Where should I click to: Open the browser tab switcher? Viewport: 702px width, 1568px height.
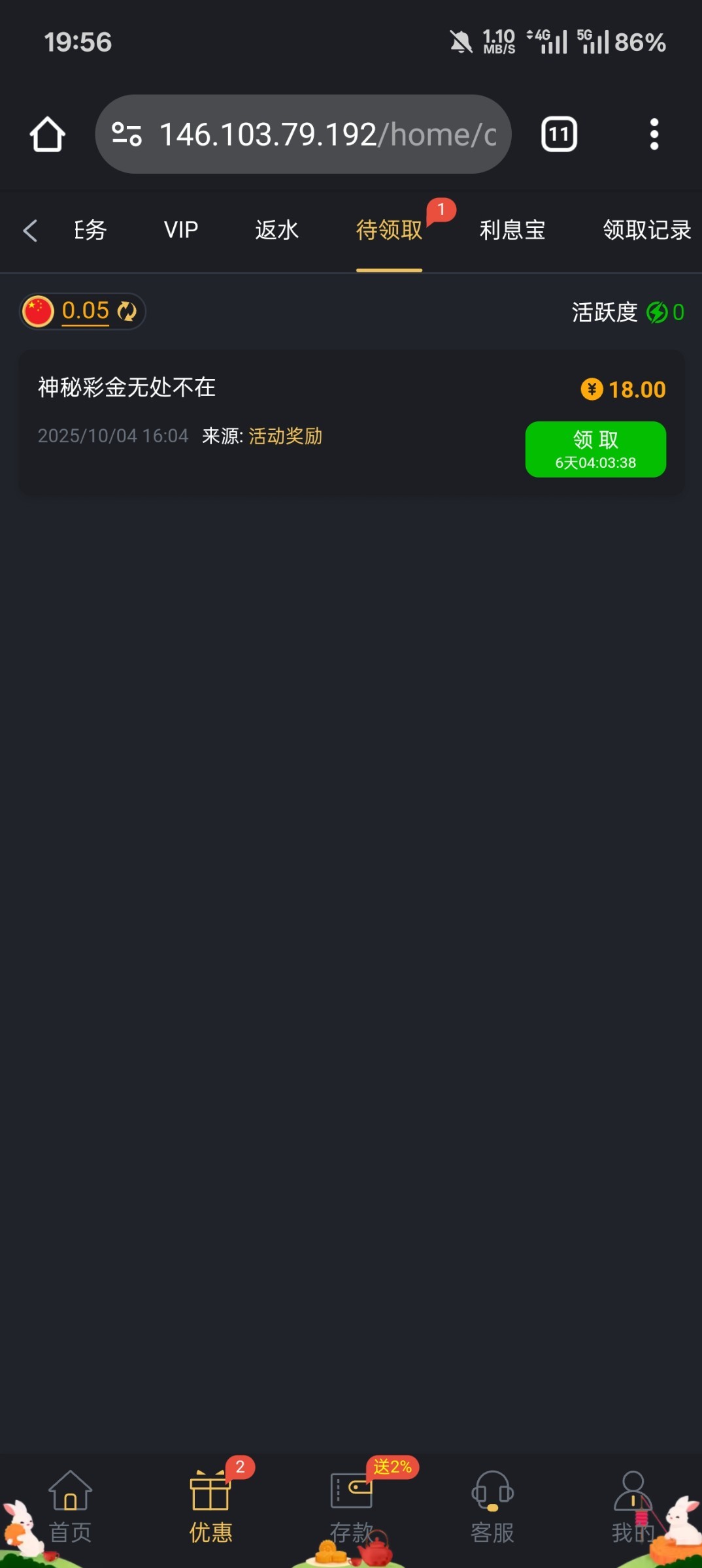(559, 135)
